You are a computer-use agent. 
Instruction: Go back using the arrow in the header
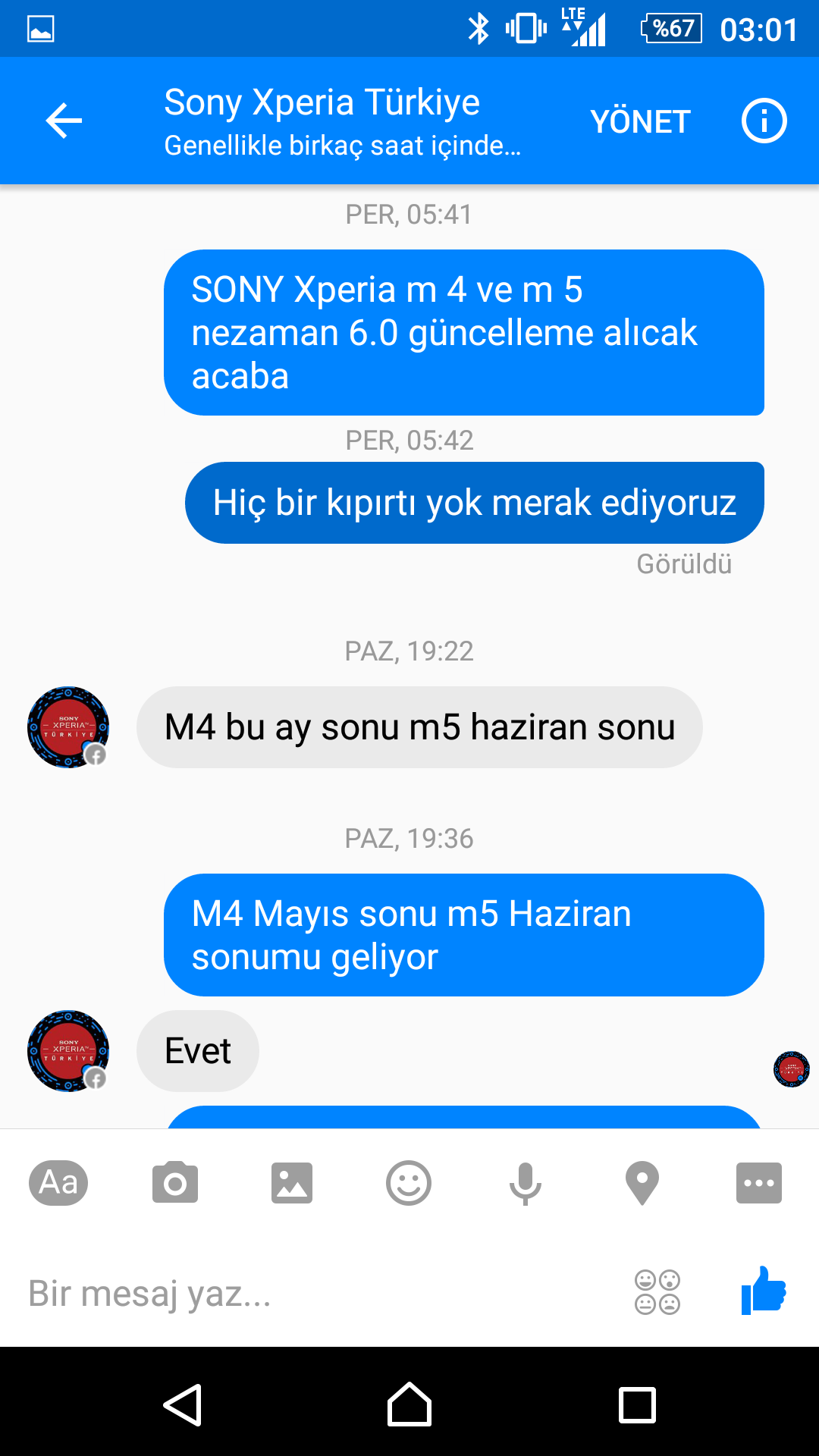(64, 121)
